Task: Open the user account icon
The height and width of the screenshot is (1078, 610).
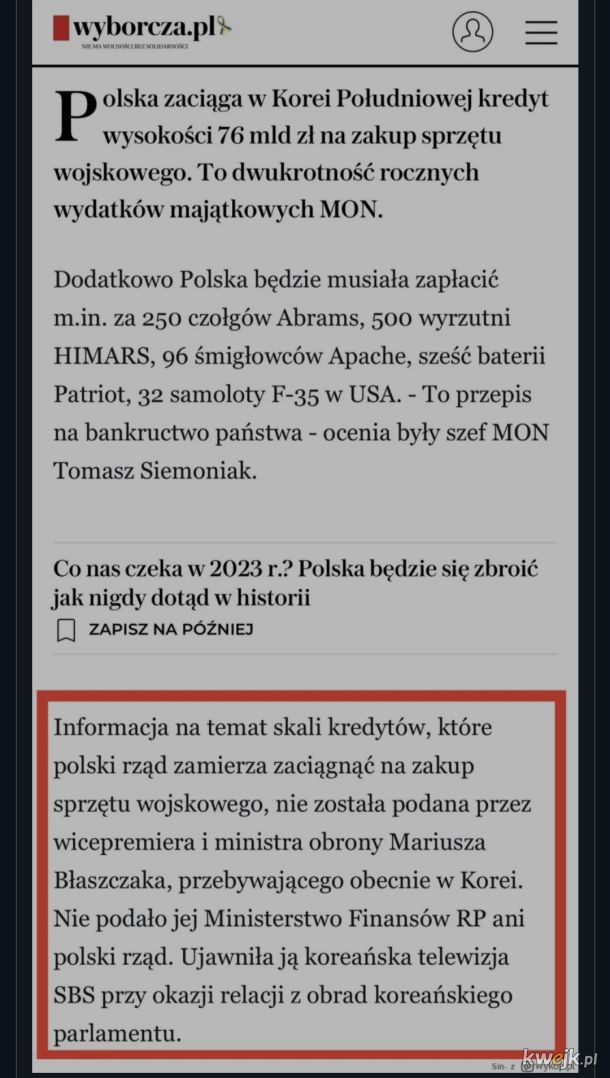Action: 472,31
